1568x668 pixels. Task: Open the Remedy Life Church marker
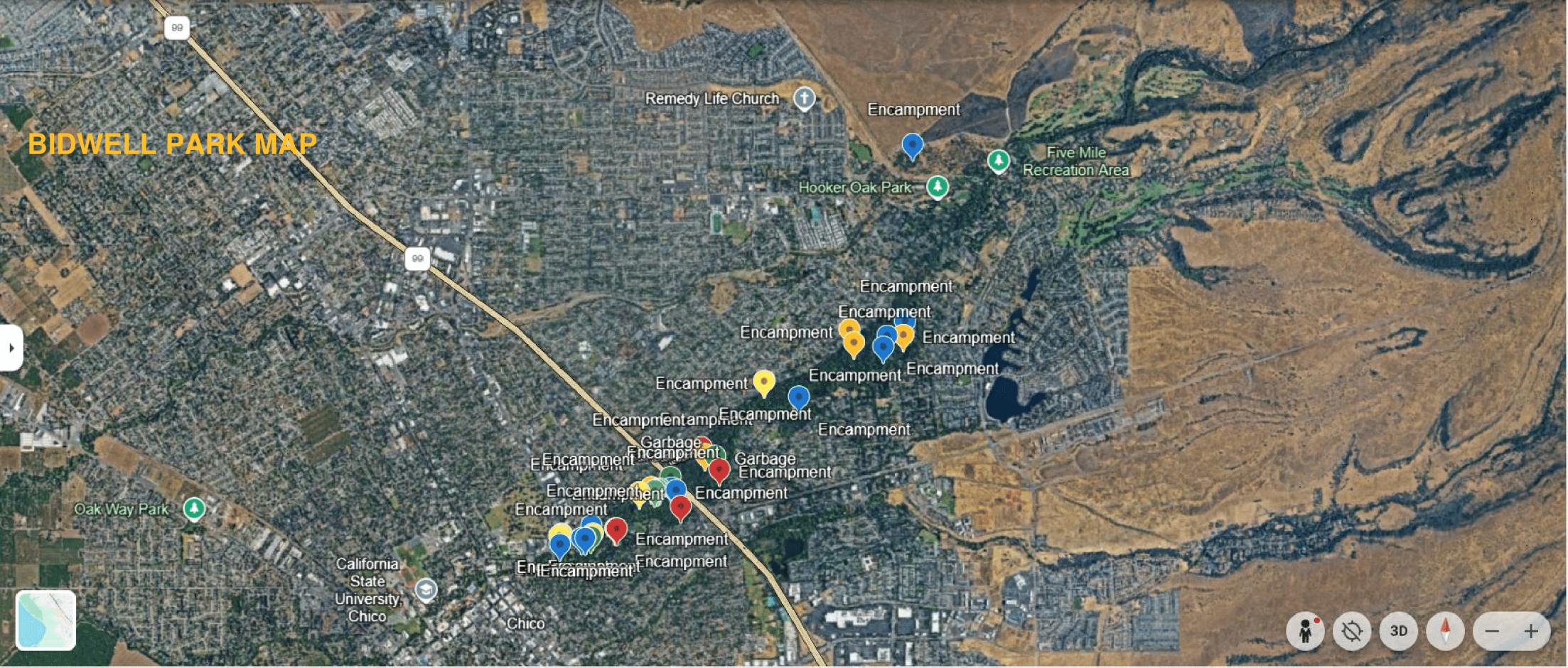tap(804, 98)
